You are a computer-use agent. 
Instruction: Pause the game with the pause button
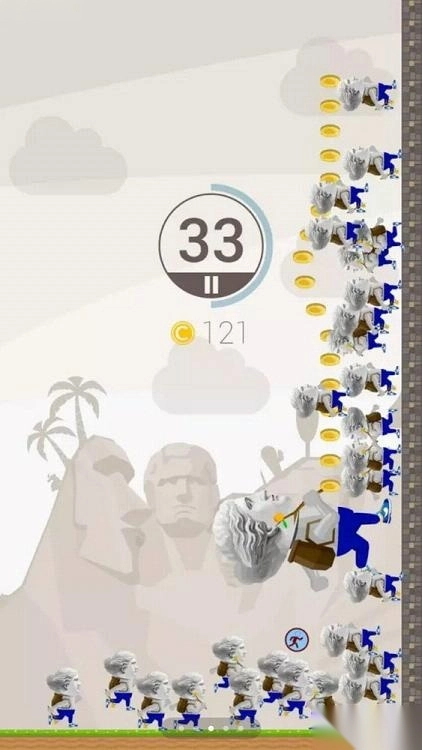pos(211,285)
